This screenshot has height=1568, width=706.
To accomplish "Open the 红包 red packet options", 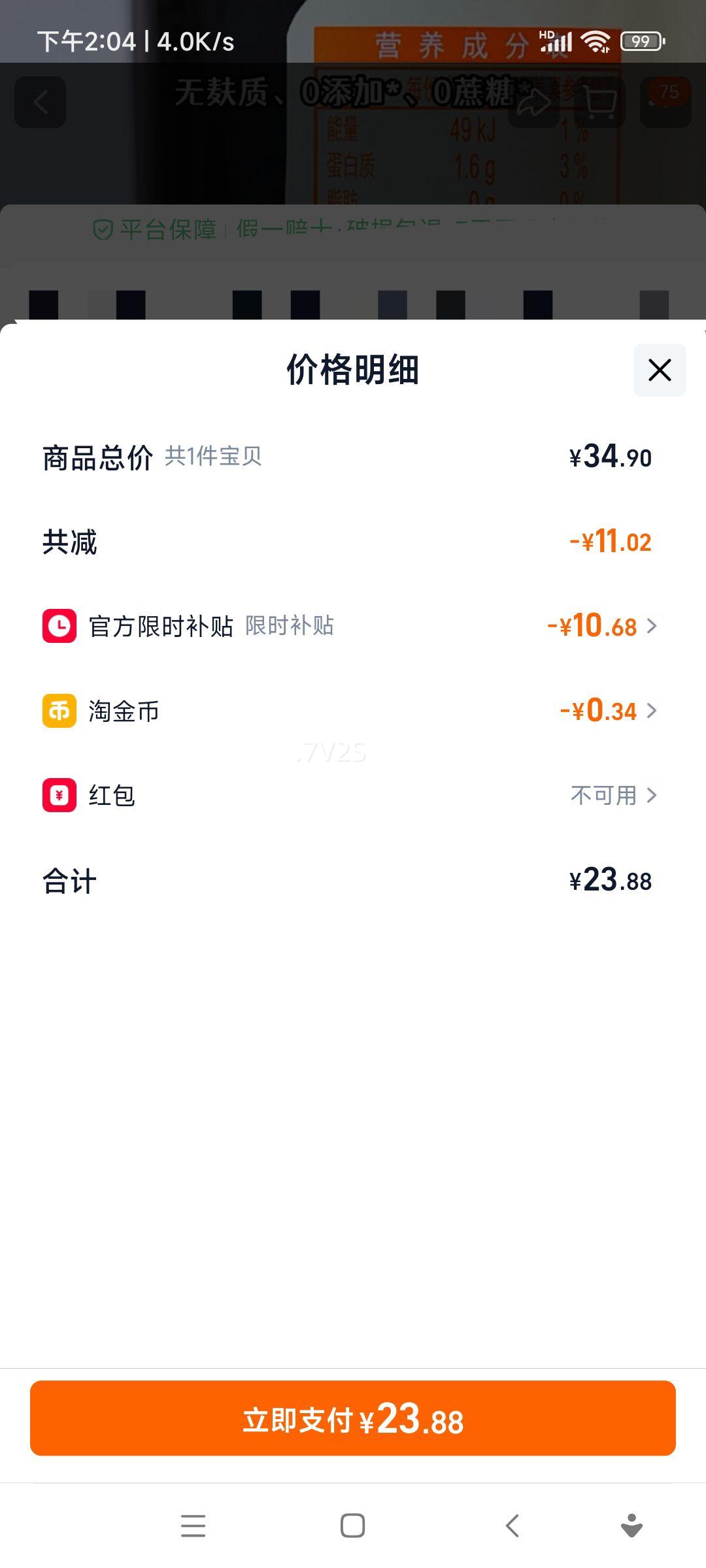I will click(x=613, y=795).
